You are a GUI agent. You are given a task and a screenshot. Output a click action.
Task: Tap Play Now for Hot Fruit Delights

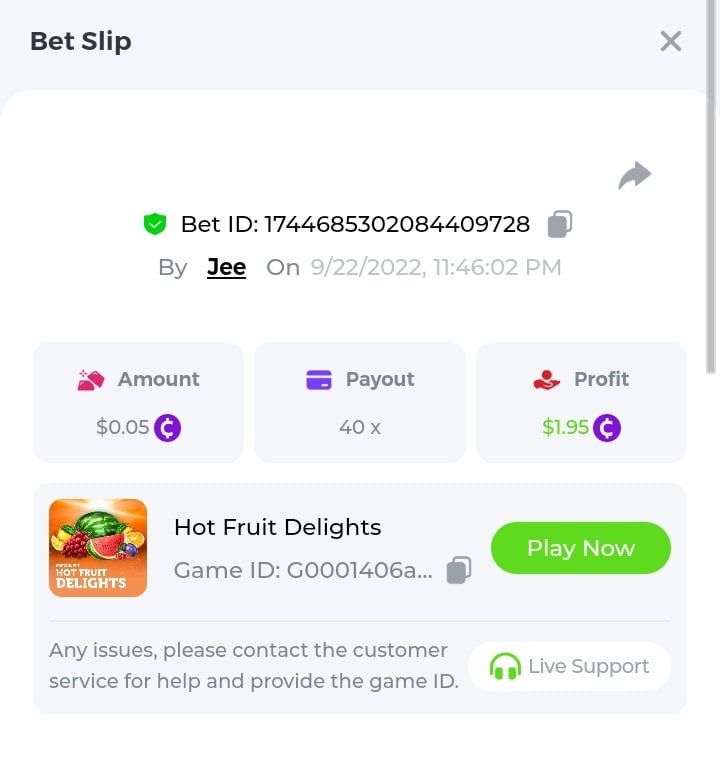(x=580, y=548)
